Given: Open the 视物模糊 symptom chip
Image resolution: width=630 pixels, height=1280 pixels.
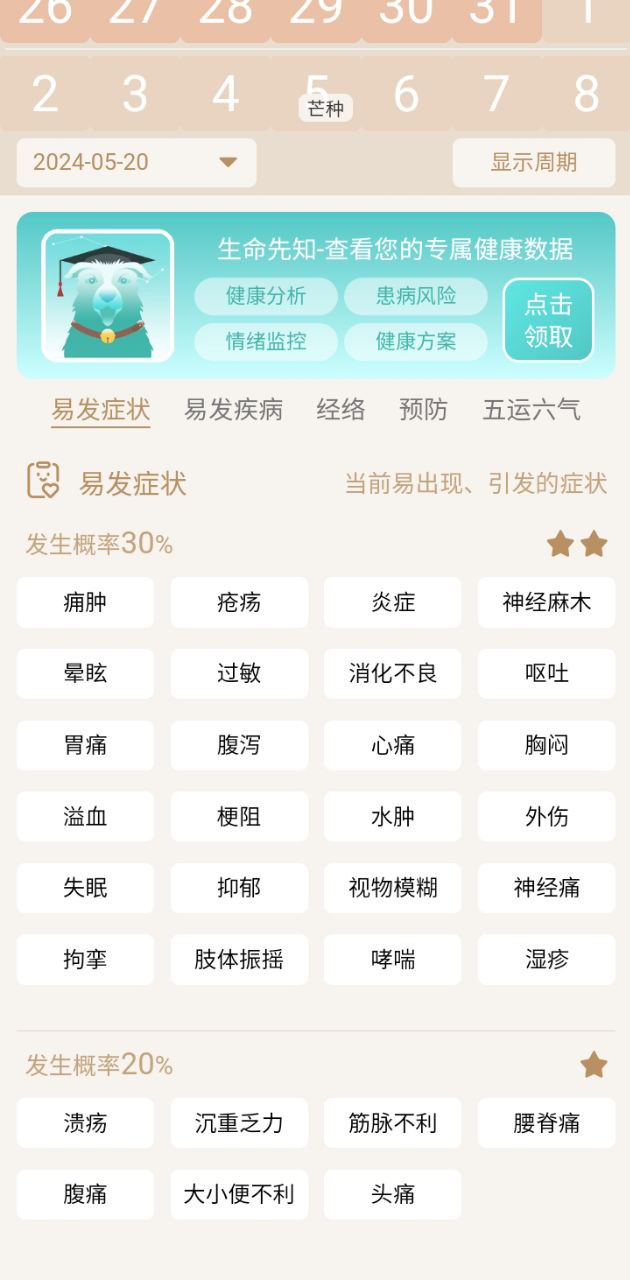Looking at the screenshot, I should (x=392, y=887).
